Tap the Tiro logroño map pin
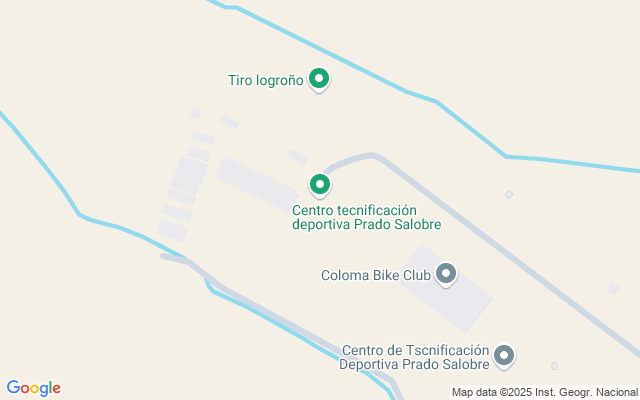640x400 pixels. pos(319,78)
